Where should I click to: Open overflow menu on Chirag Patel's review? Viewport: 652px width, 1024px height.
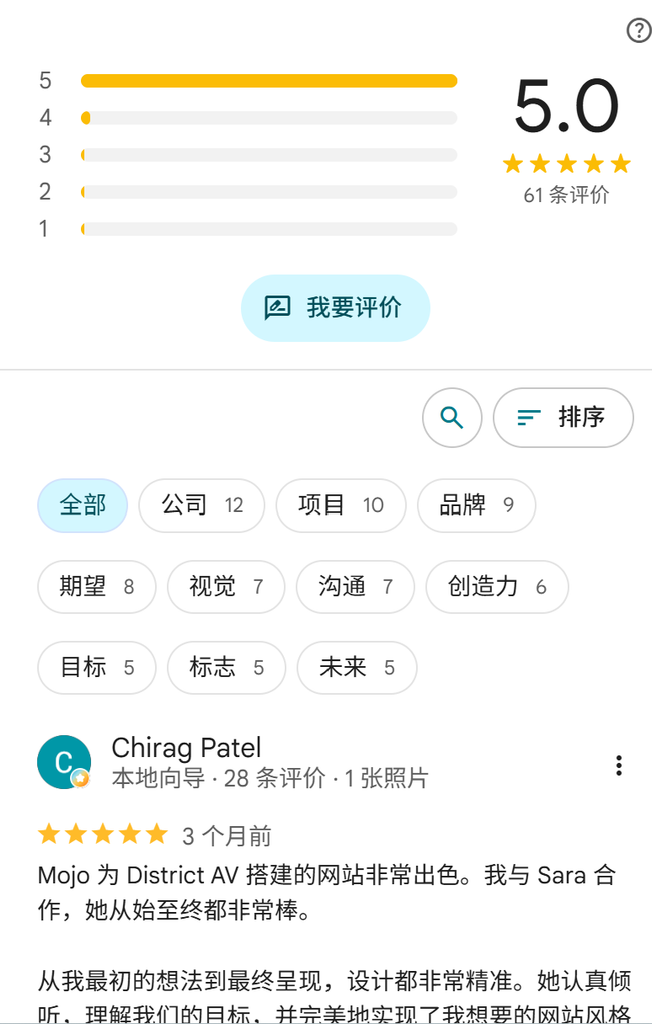pos(619,765)
